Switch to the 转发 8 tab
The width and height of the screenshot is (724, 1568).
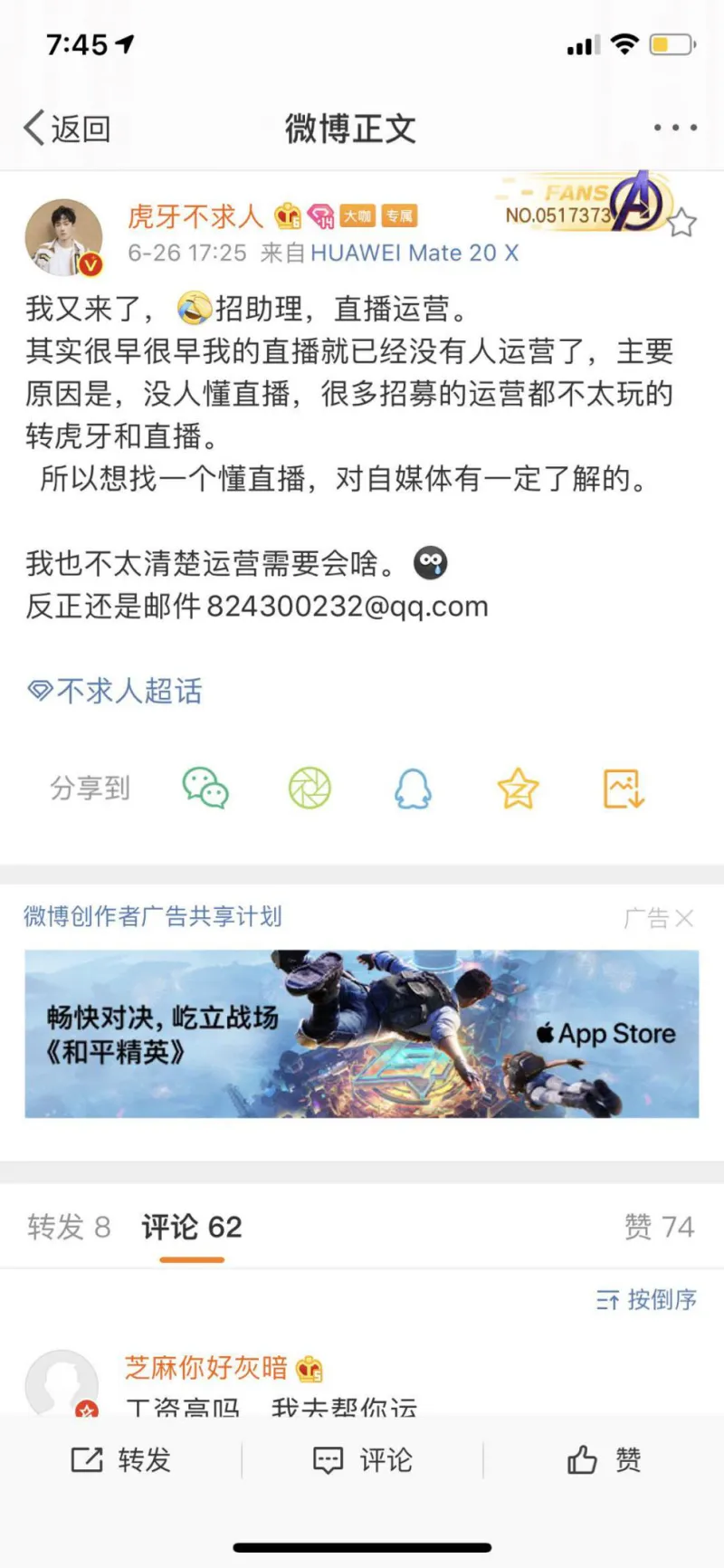click(x=69, y=1227)
